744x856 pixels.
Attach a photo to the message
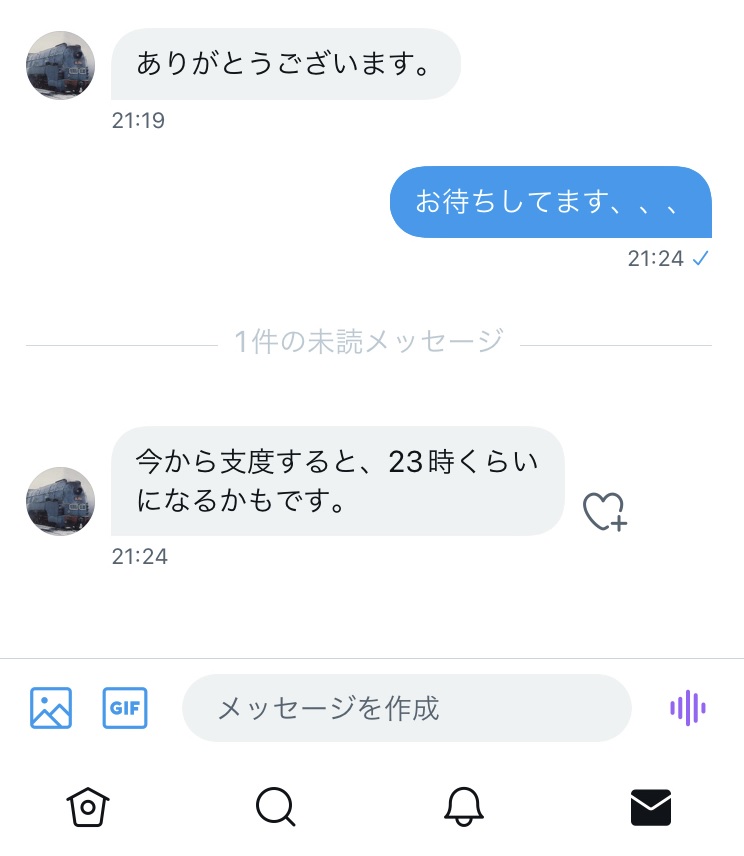[51, 708]
